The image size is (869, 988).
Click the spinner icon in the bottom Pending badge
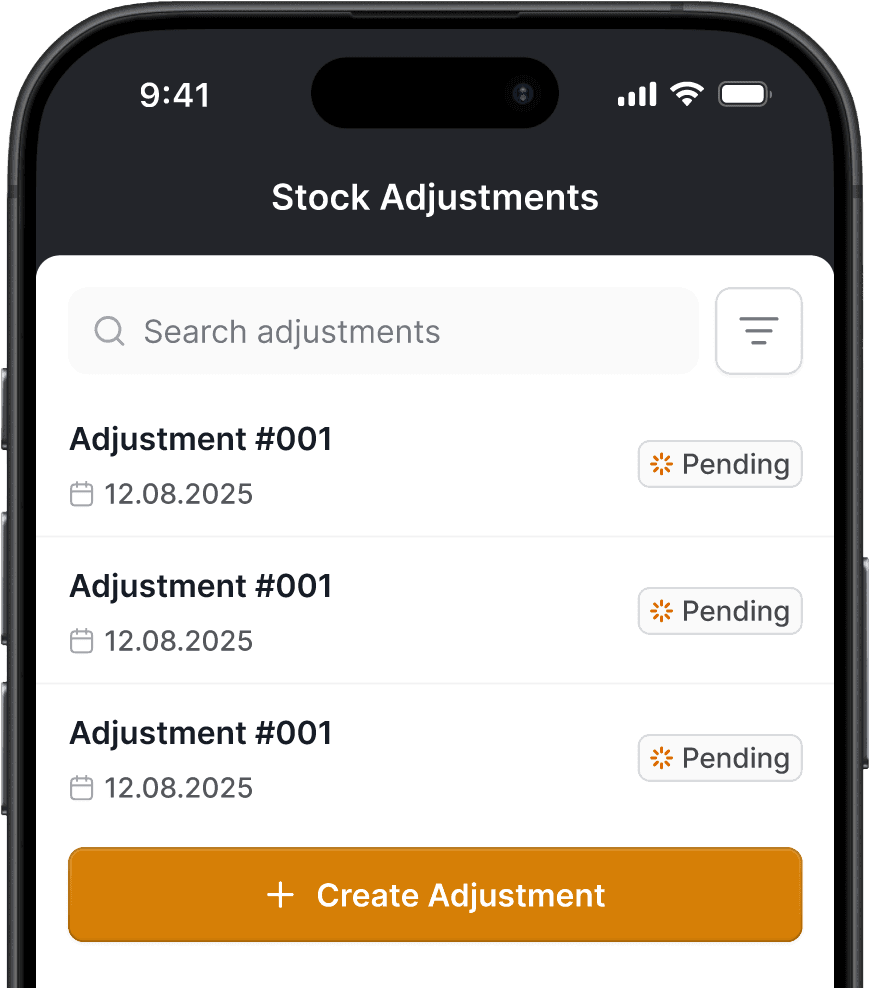(x=661, y=758)
